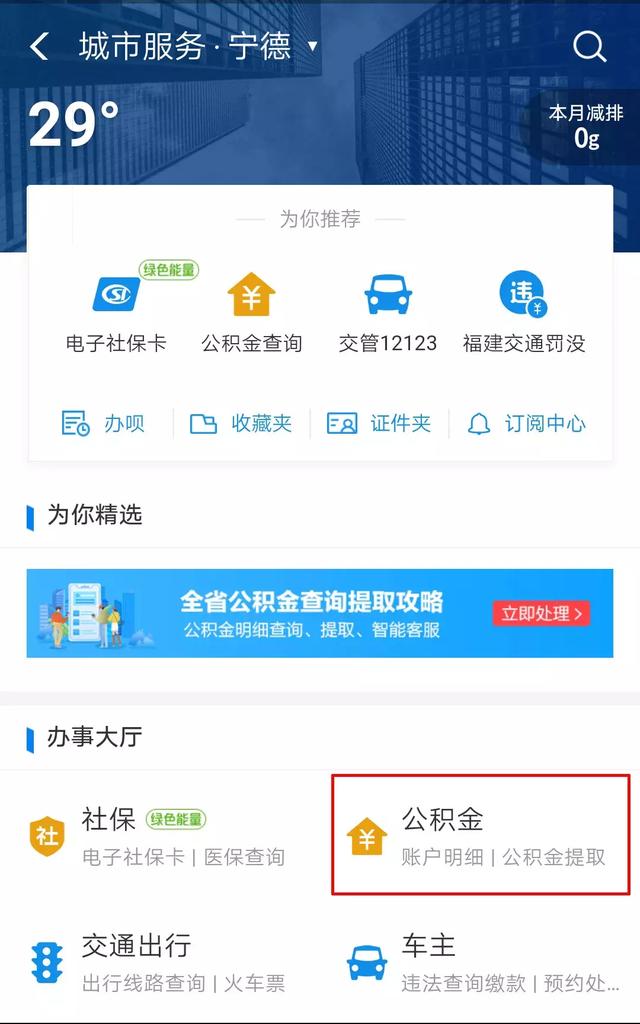This screenshot has width=640, height=1024.
Task: Open the city selector dropdown for 宁德
Action: coord(312,46)
